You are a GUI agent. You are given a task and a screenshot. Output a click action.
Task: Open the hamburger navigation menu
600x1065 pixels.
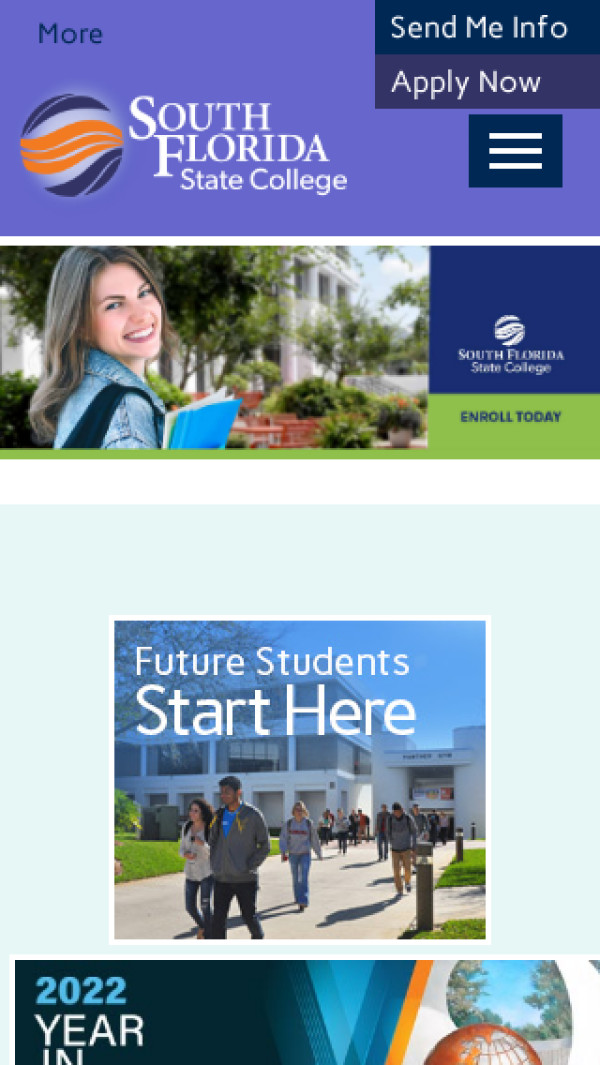515,151
